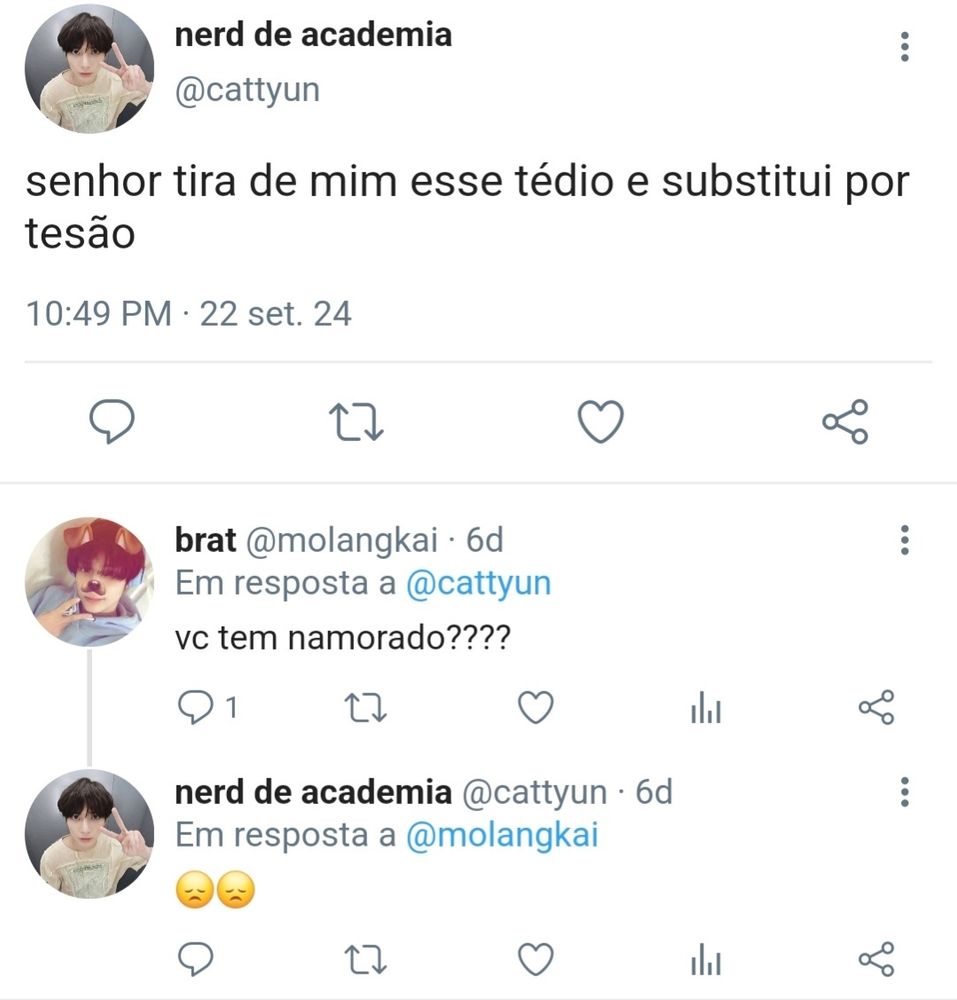Open the @molangkai mention link
Image resolution: width=957 pixels, height=1000 pixels.
pos(501,836)
